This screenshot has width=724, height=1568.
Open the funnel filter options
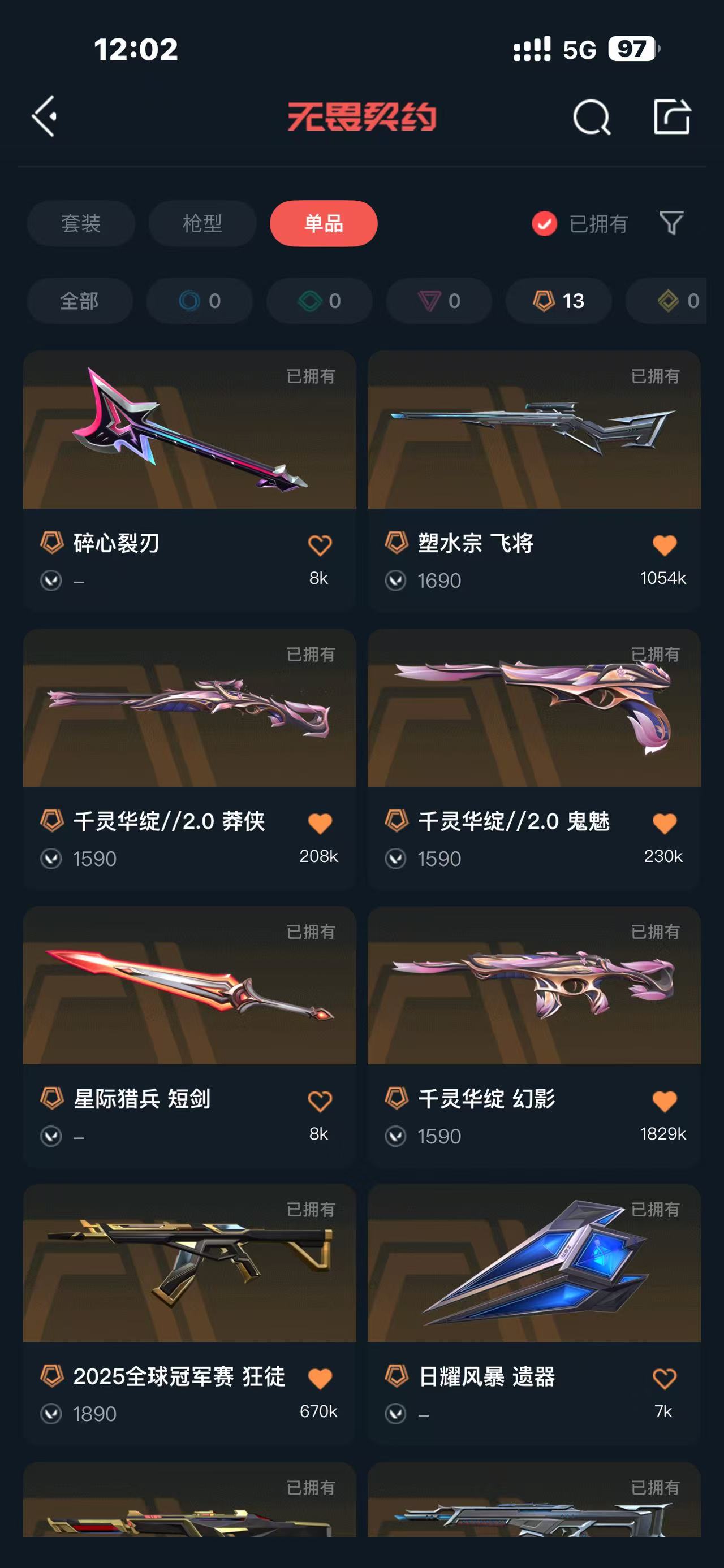coord(671,223)
